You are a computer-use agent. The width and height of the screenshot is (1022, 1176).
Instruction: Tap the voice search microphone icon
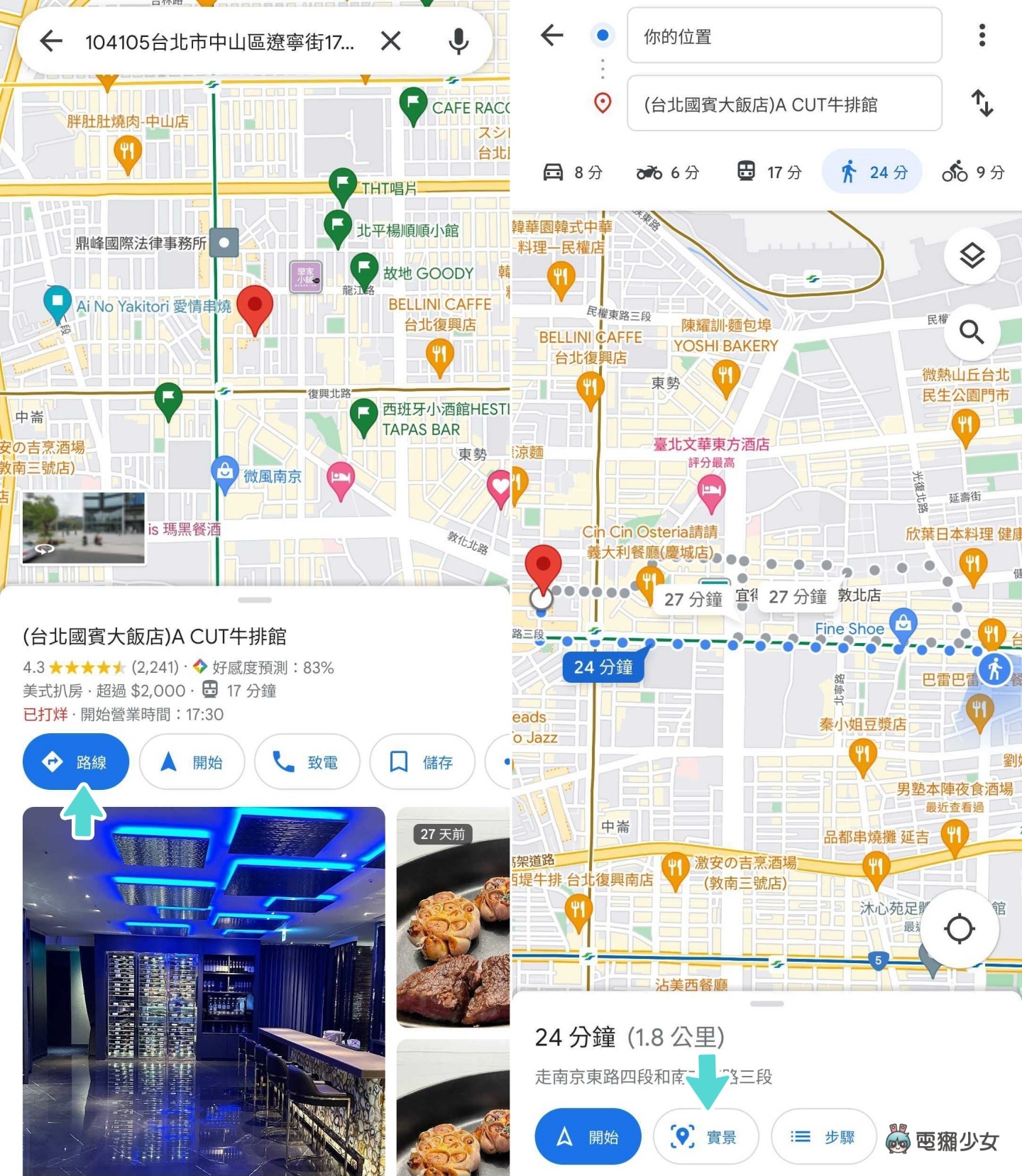tap(458, 41)
